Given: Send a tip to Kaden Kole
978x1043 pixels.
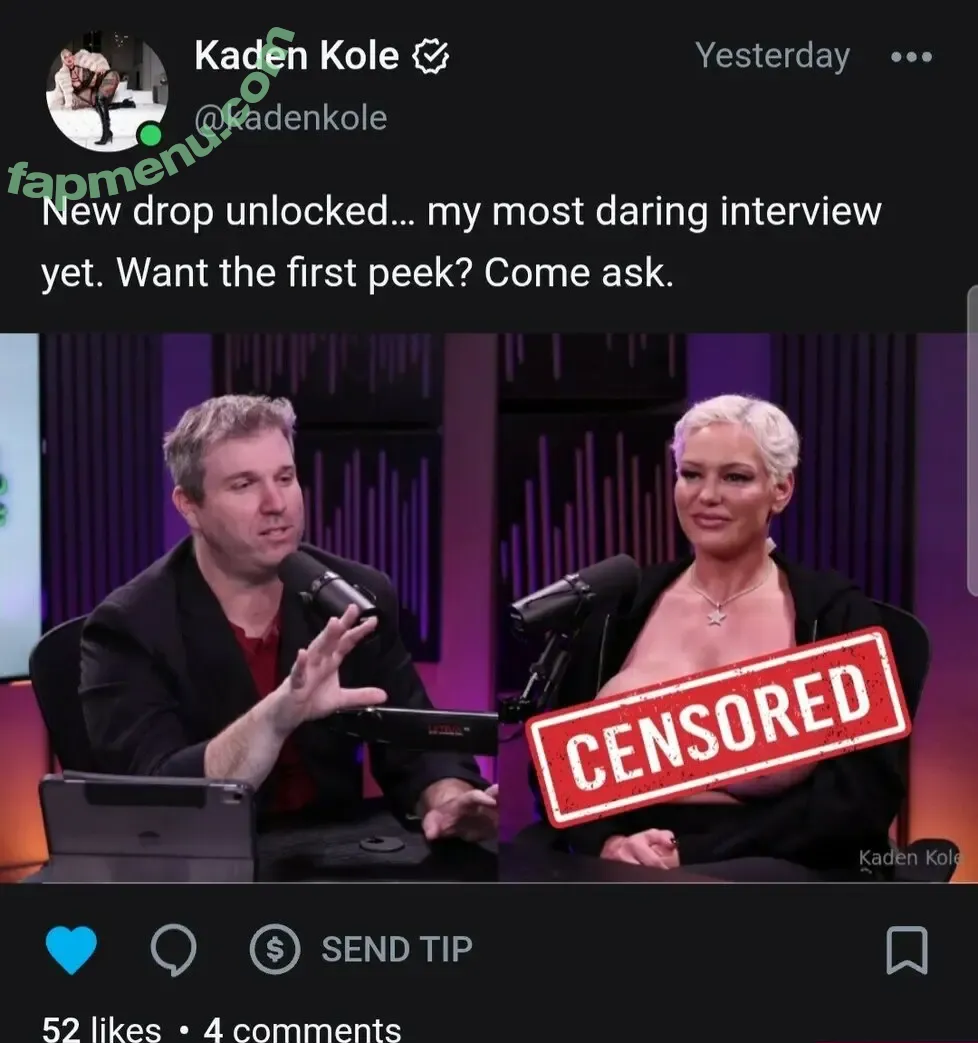Looking at the screenshot, I should 361,949.
